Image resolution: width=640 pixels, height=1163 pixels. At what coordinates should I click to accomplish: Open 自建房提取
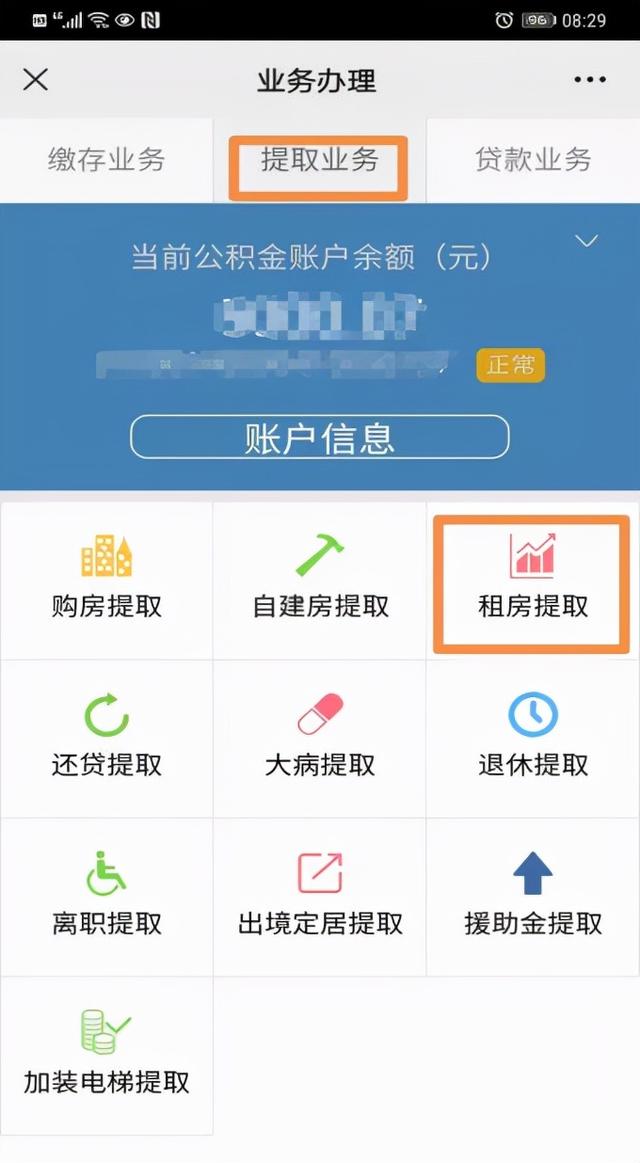click(320, 580)
